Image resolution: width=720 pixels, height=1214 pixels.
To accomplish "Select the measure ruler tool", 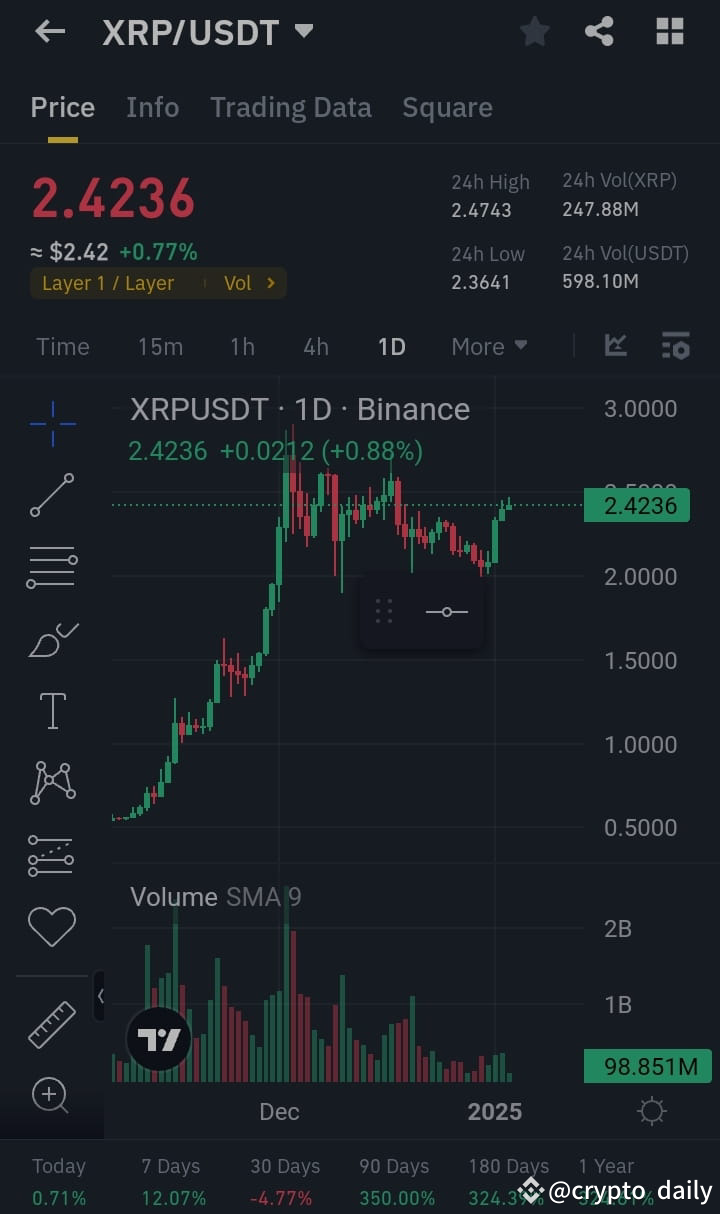I will (52, 1024).
